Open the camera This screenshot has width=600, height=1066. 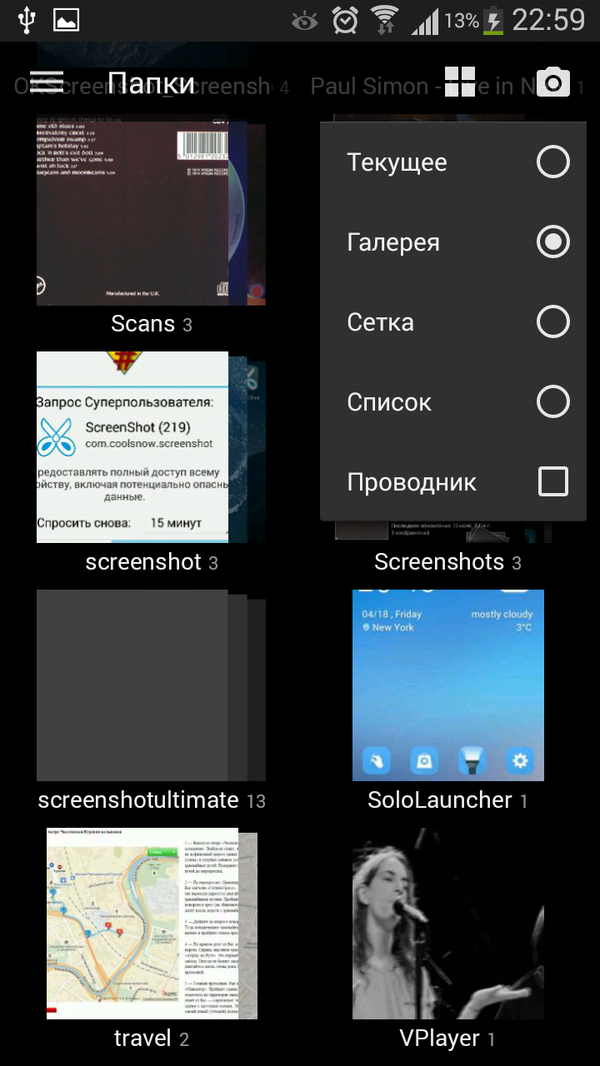(553, 82)
